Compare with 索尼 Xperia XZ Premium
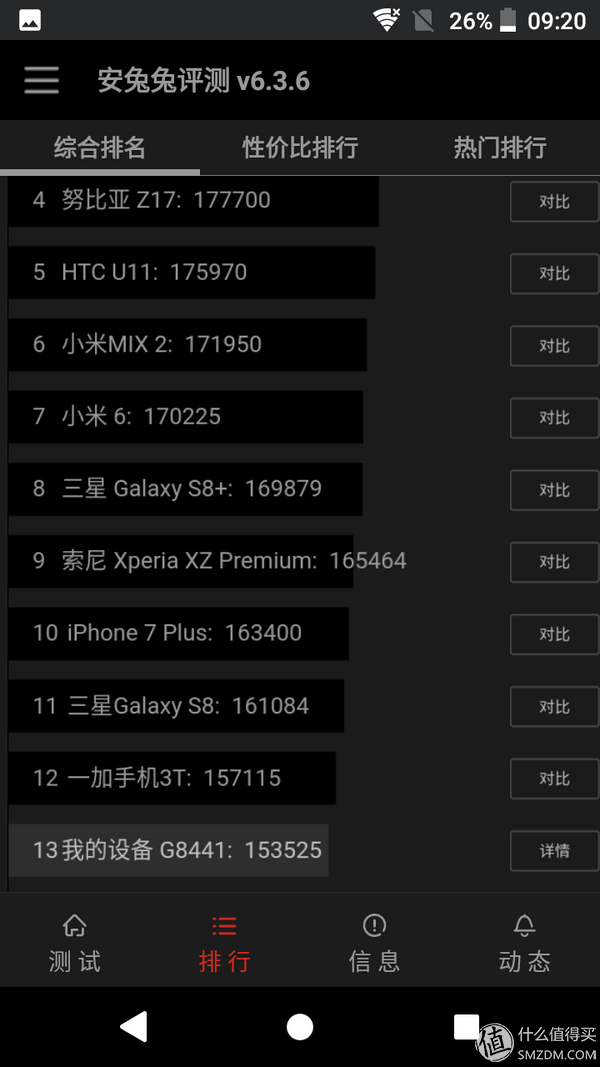The height and width of the screenshot is (1067, 600). [554, 562]
